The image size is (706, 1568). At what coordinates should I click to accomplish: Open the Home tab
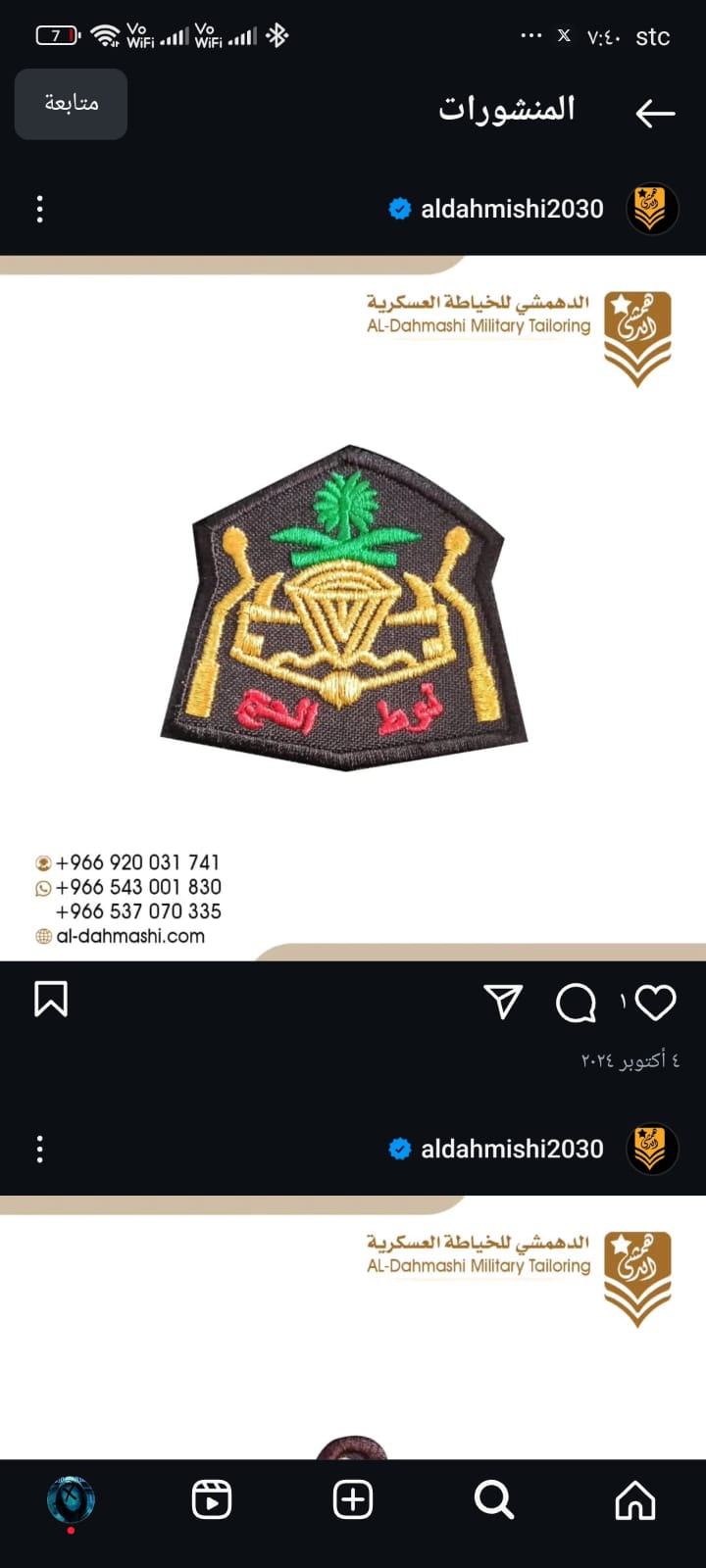tap(634, 1499)
